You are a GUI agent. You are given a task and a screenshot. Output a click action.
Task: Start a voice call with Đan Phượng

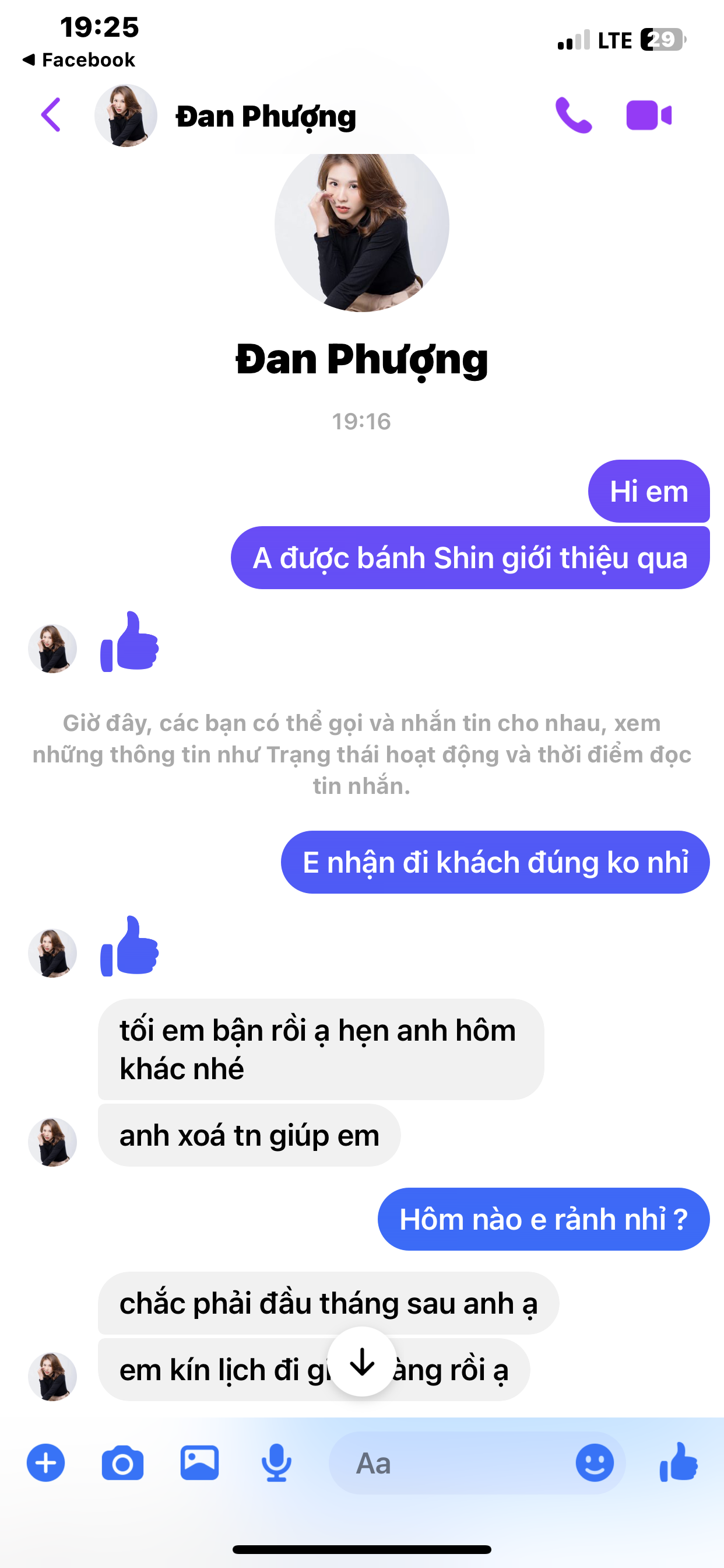point(573,114)
